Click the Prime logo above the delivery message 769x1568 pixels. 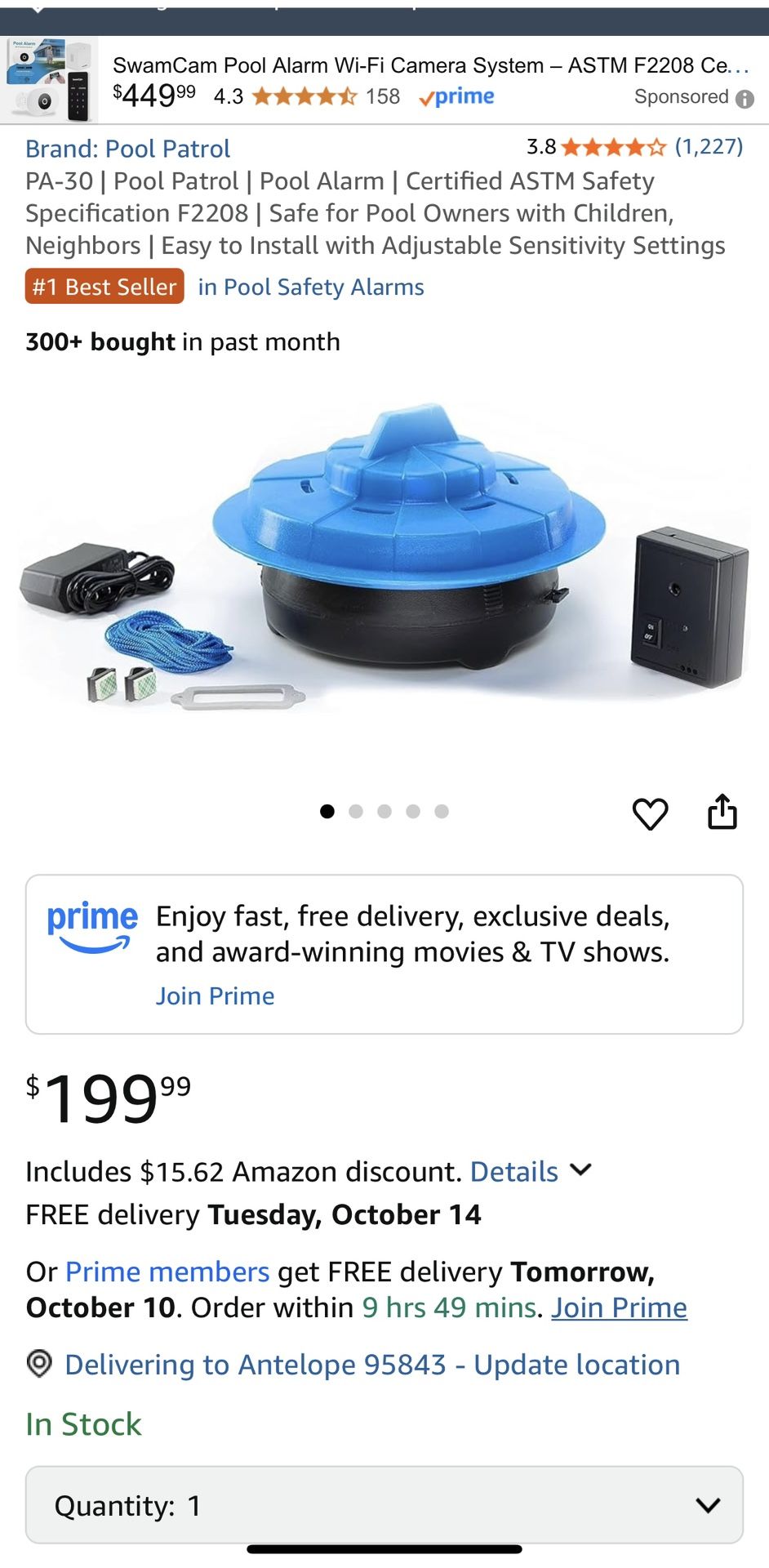pyautogui.click(x=93, y=923)
